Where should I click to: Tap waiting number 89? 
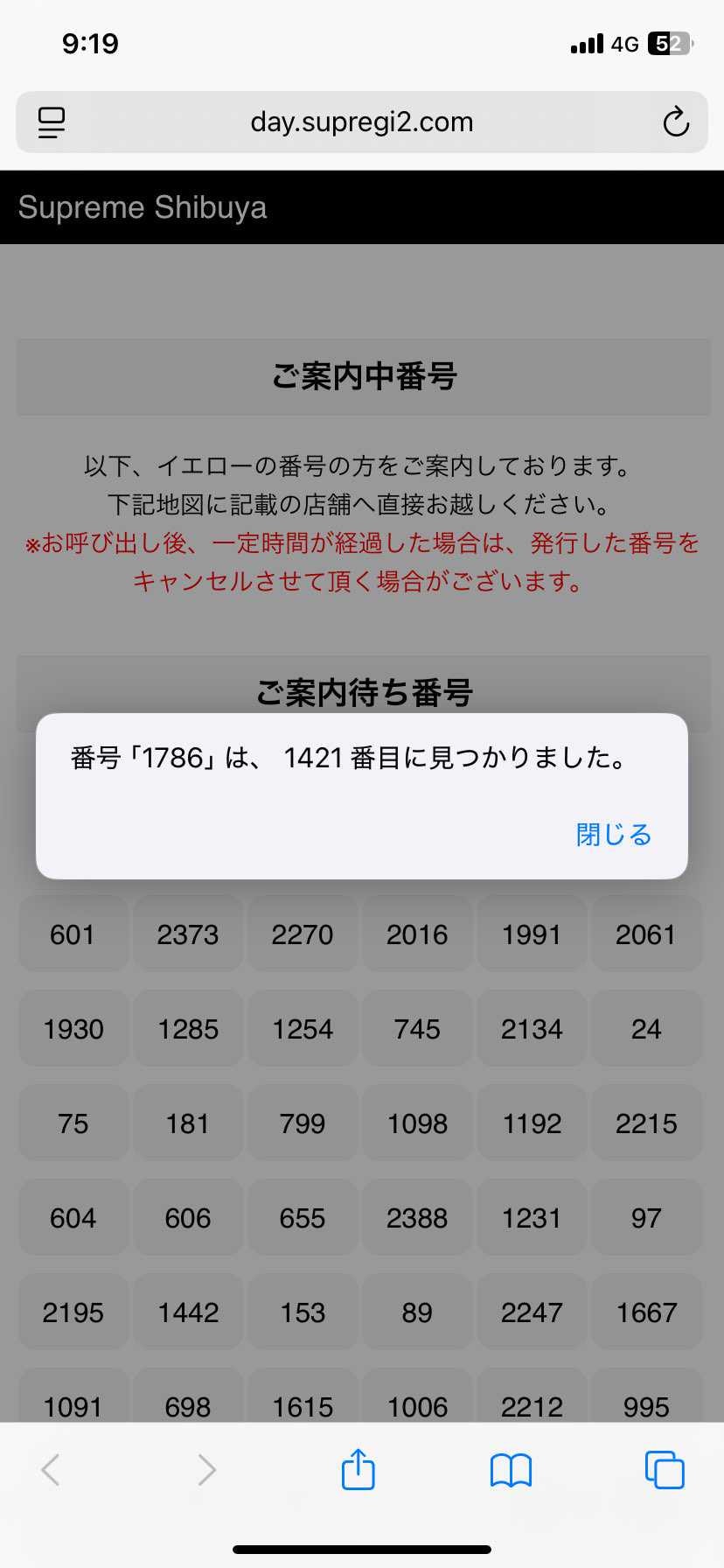tap(417, 1312)
